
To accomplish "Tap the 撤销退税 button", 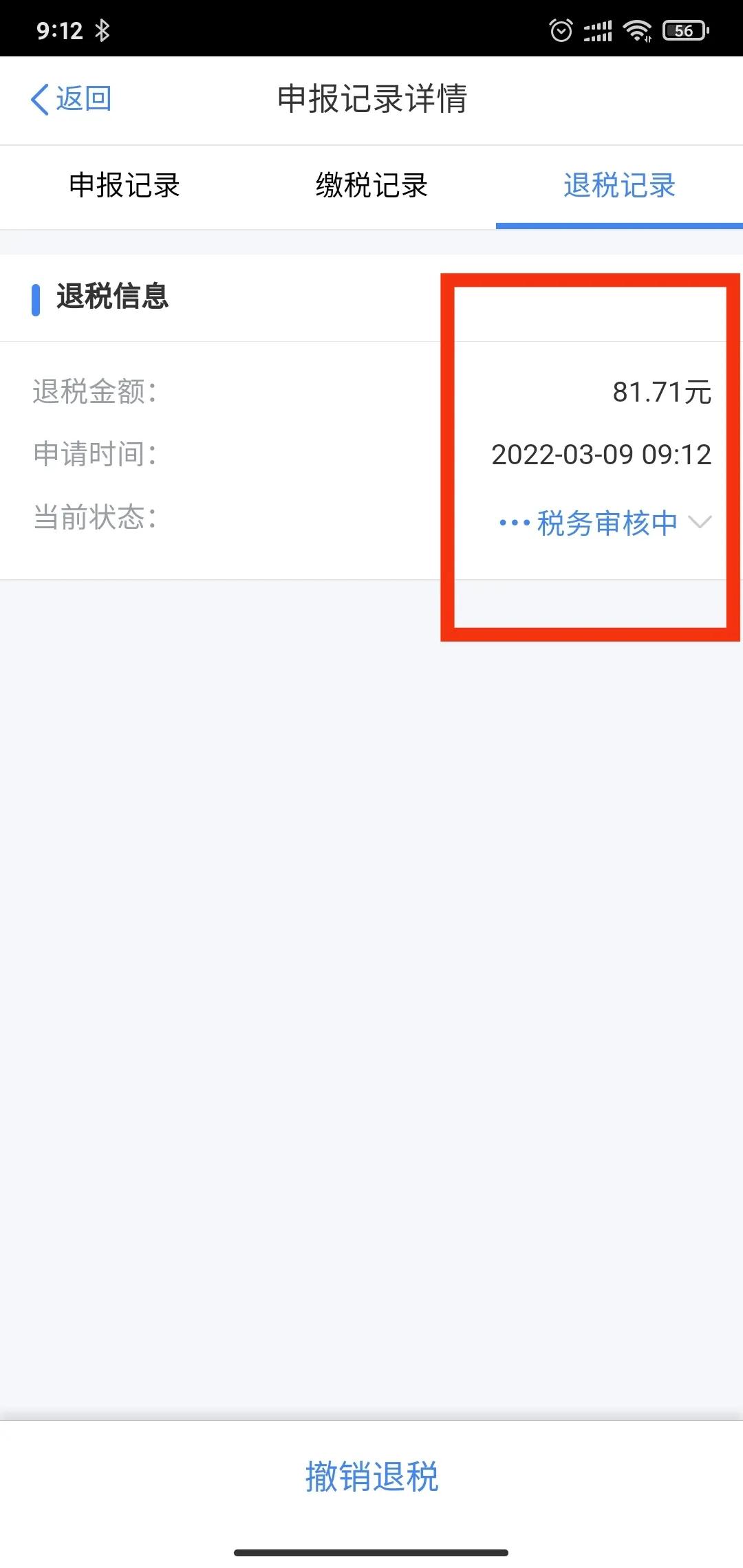I will [x=371, y=1474].
